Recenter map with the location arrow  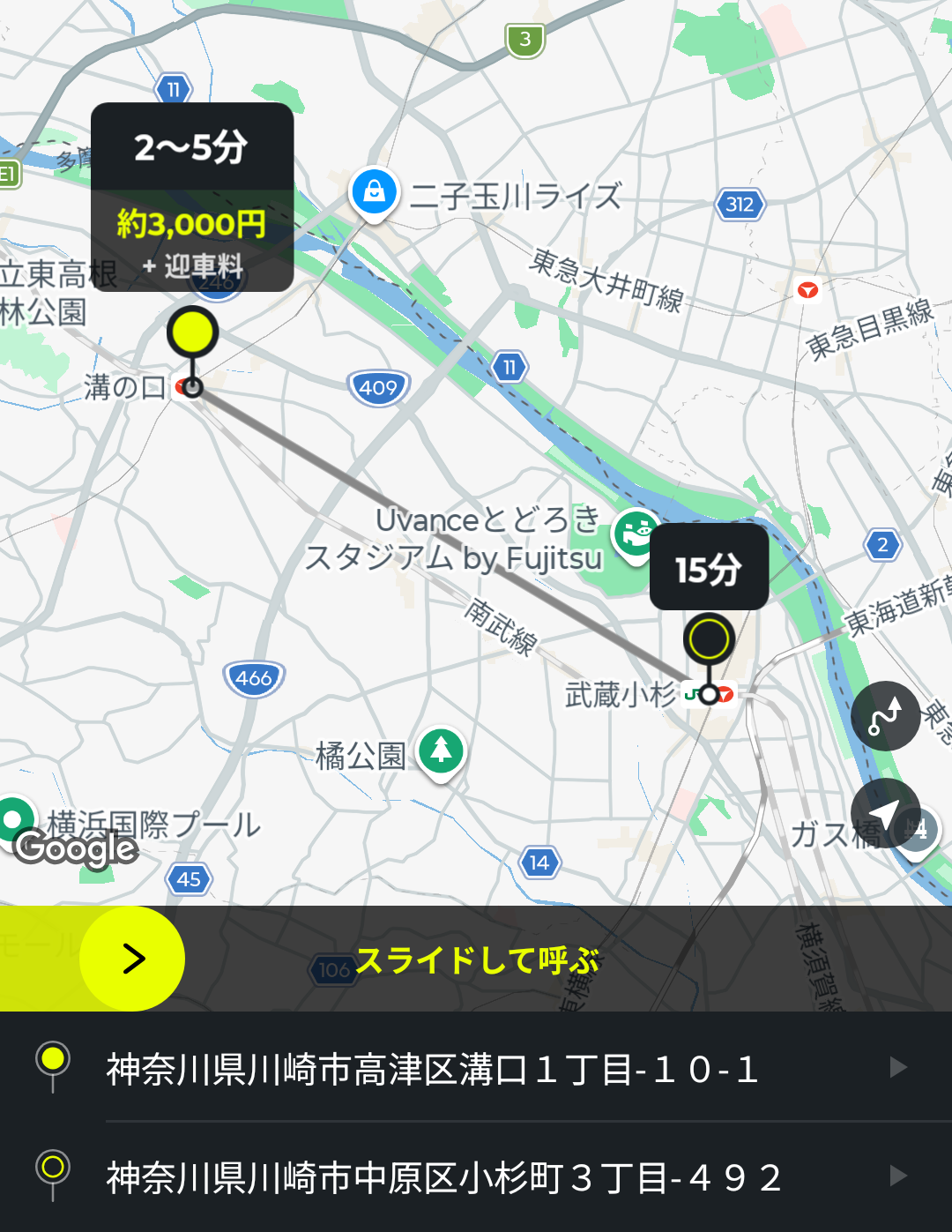pos(885,812)
